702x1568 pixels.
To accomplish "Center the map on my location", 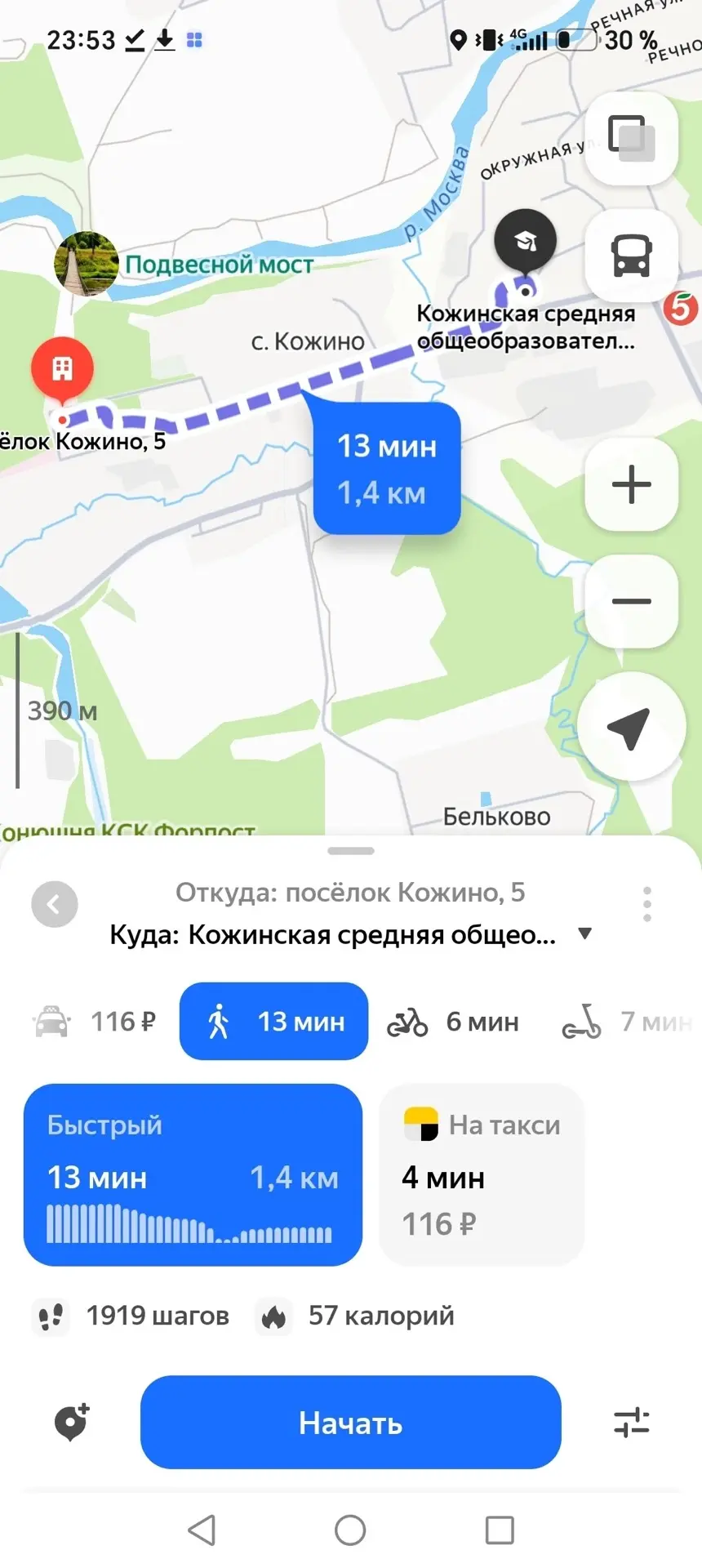I will pyautogui.click(x=631, y=726).
